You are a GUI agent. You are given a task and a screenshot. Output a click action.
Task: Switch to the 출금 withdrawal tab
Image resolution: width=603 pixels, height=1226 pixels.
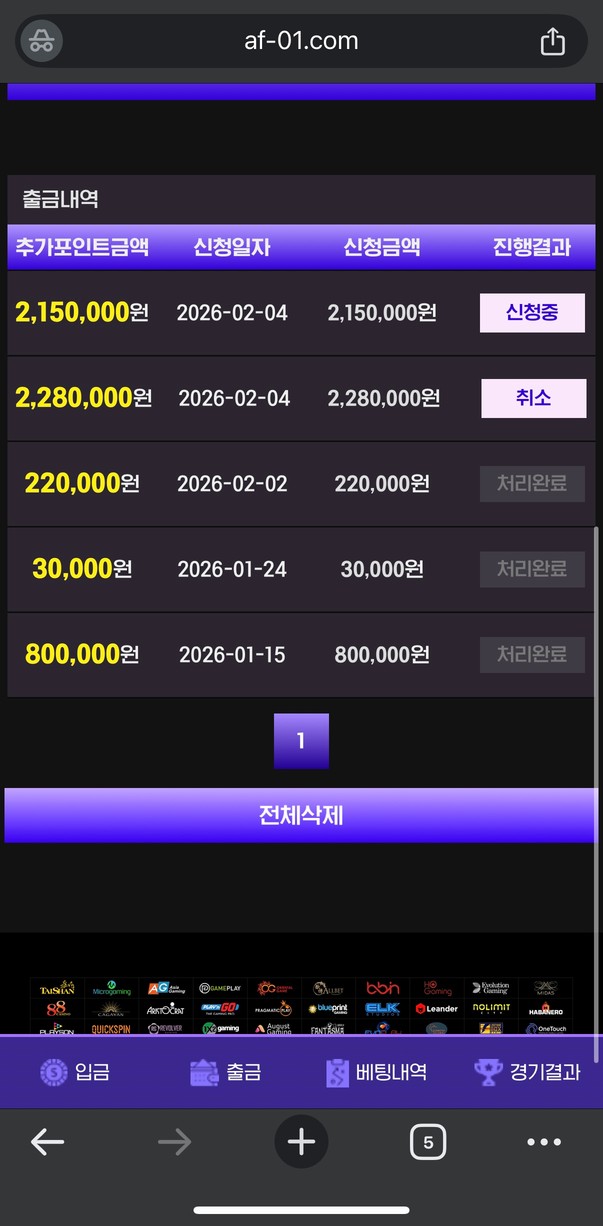coord(226,1072)
